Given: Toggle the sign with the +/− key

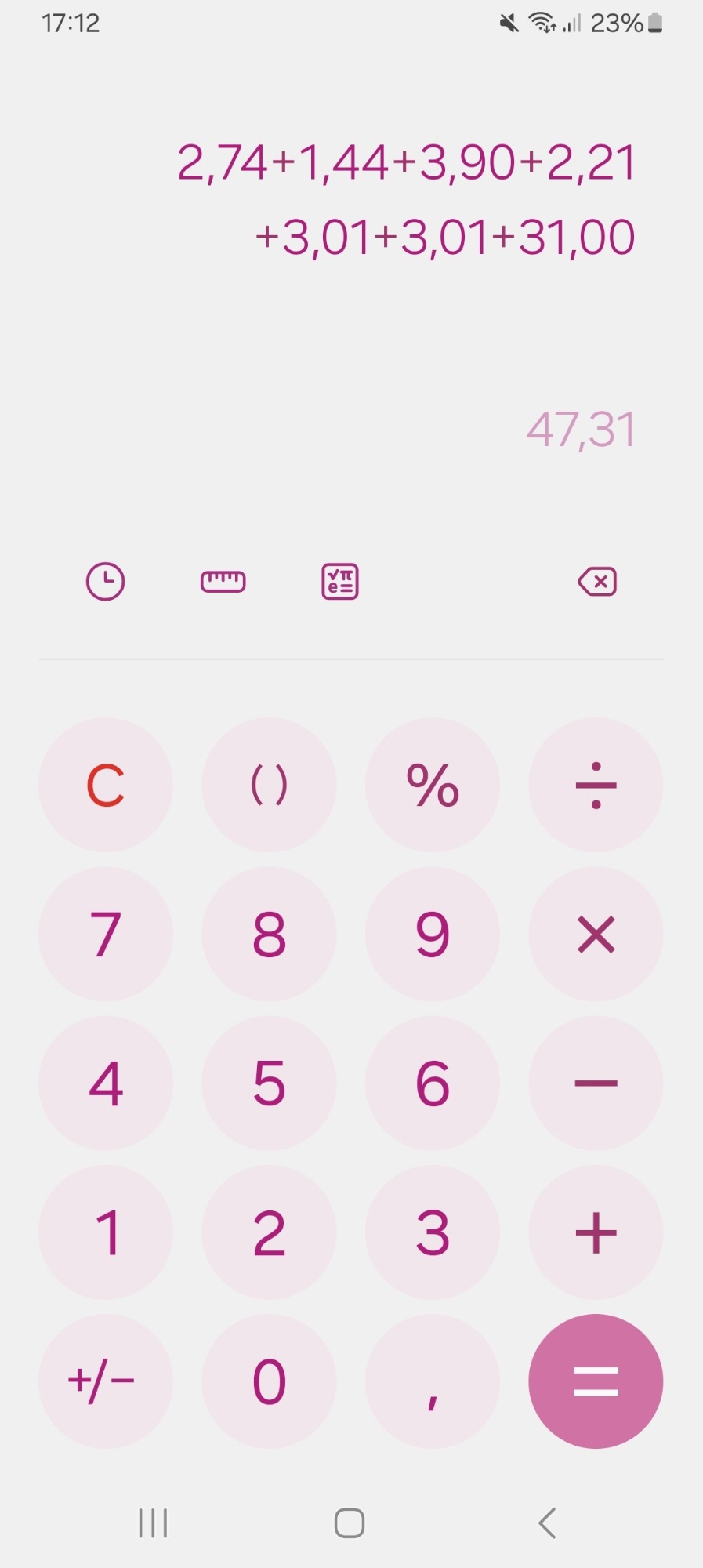Looking at the screenshot, I should click(106, 1381).
